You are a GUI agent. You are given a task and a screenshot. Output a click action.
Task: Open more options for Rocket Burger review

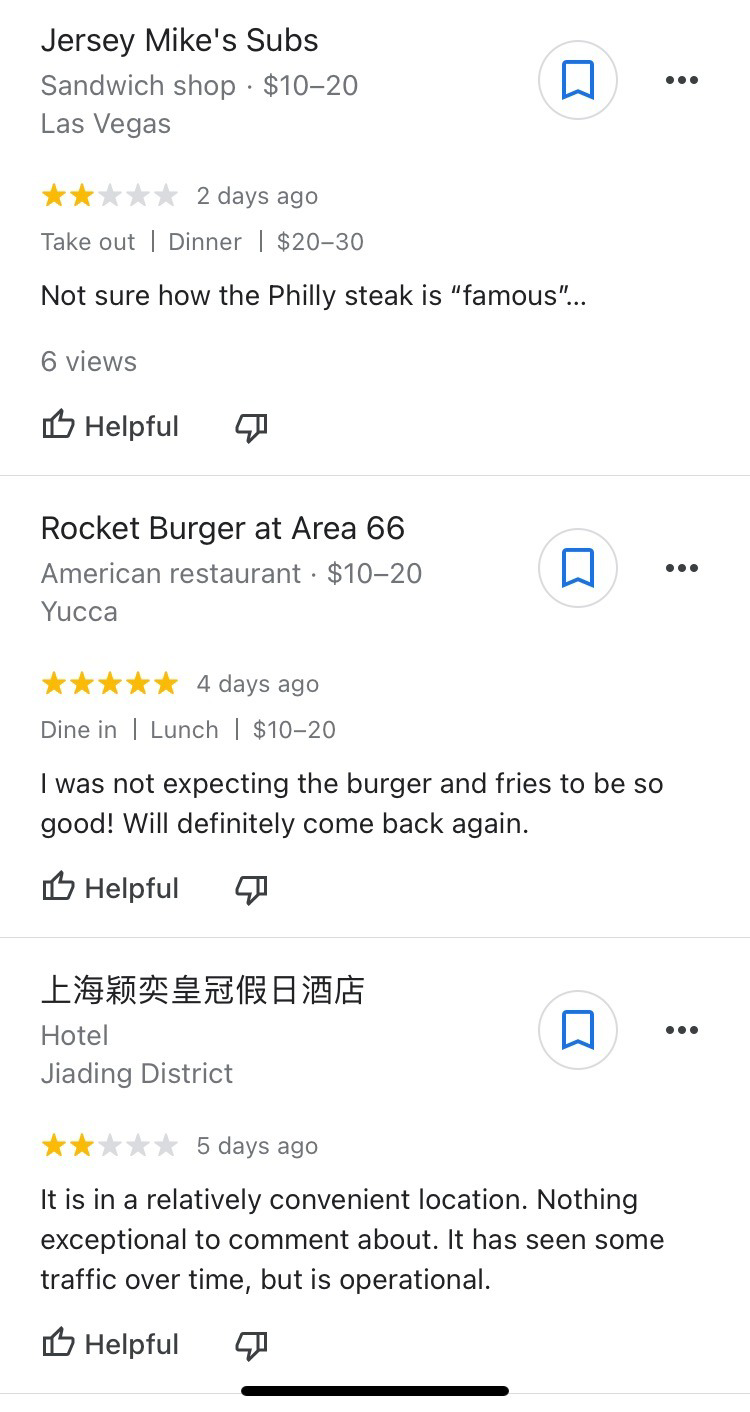point(681,568)
